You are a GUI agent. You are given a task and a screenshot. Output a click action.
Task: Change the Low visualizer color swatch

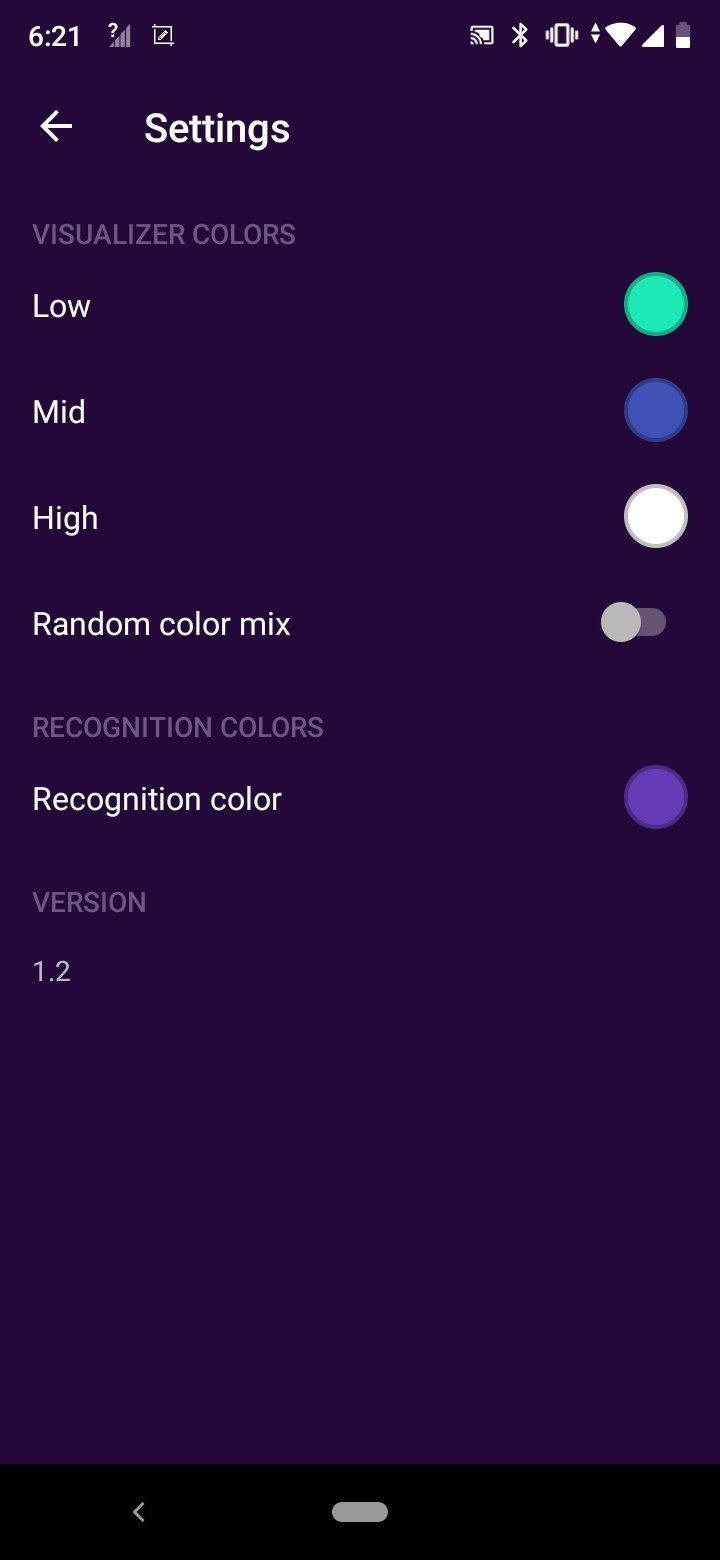(x=656, y=304)
